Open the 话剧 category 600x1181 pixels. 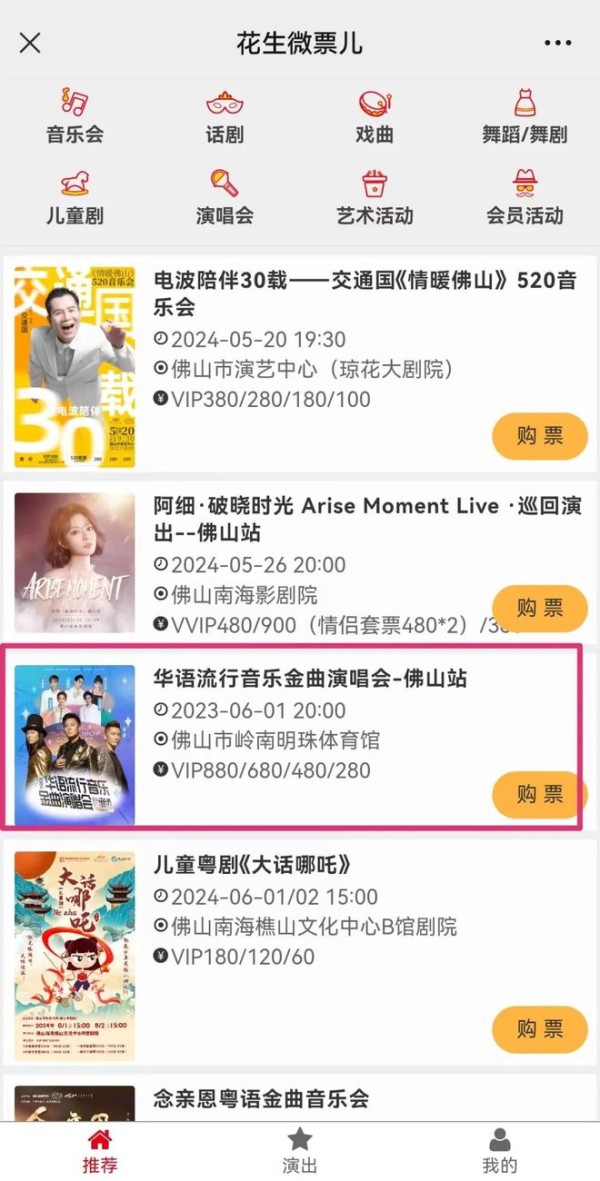(x=224, y=117)
